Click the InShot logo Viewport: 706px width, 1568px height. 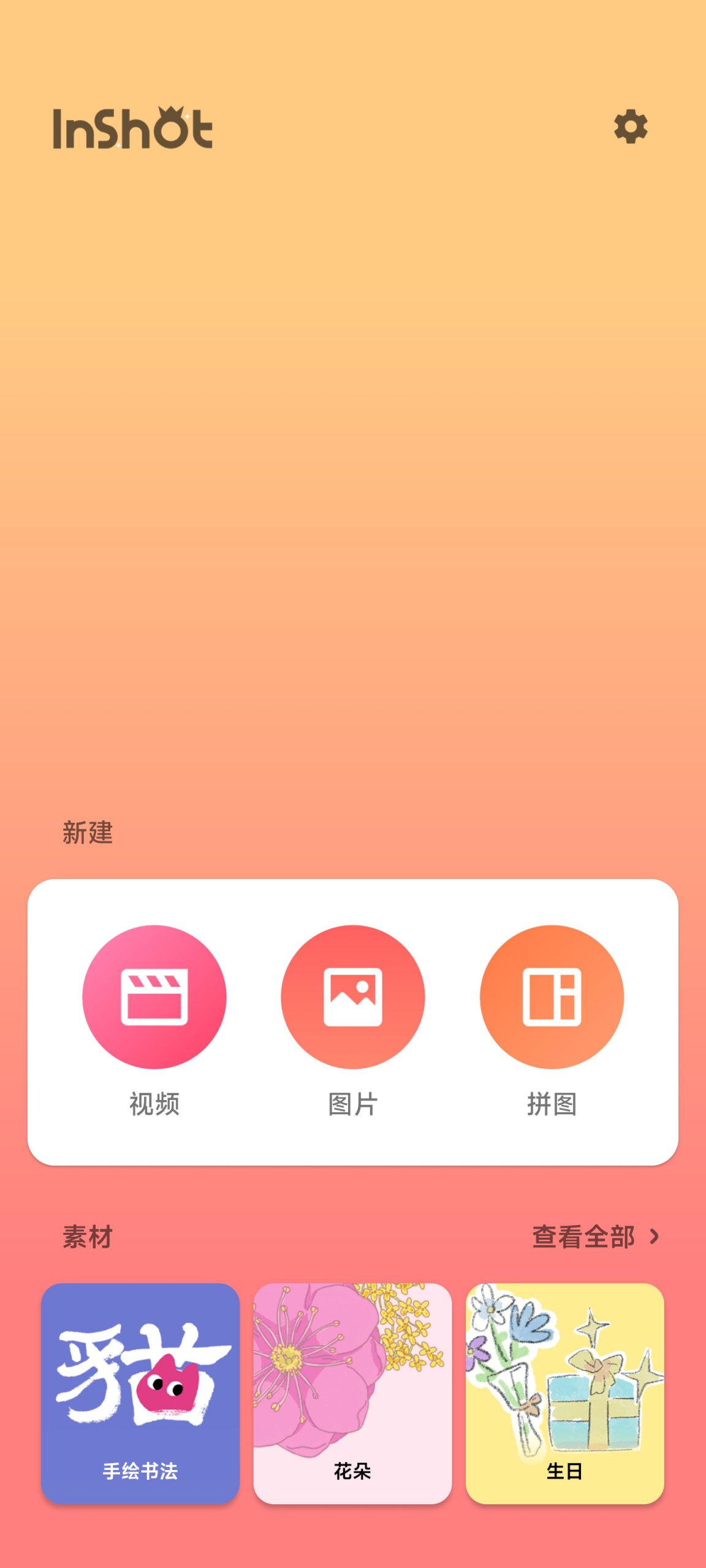132,127
